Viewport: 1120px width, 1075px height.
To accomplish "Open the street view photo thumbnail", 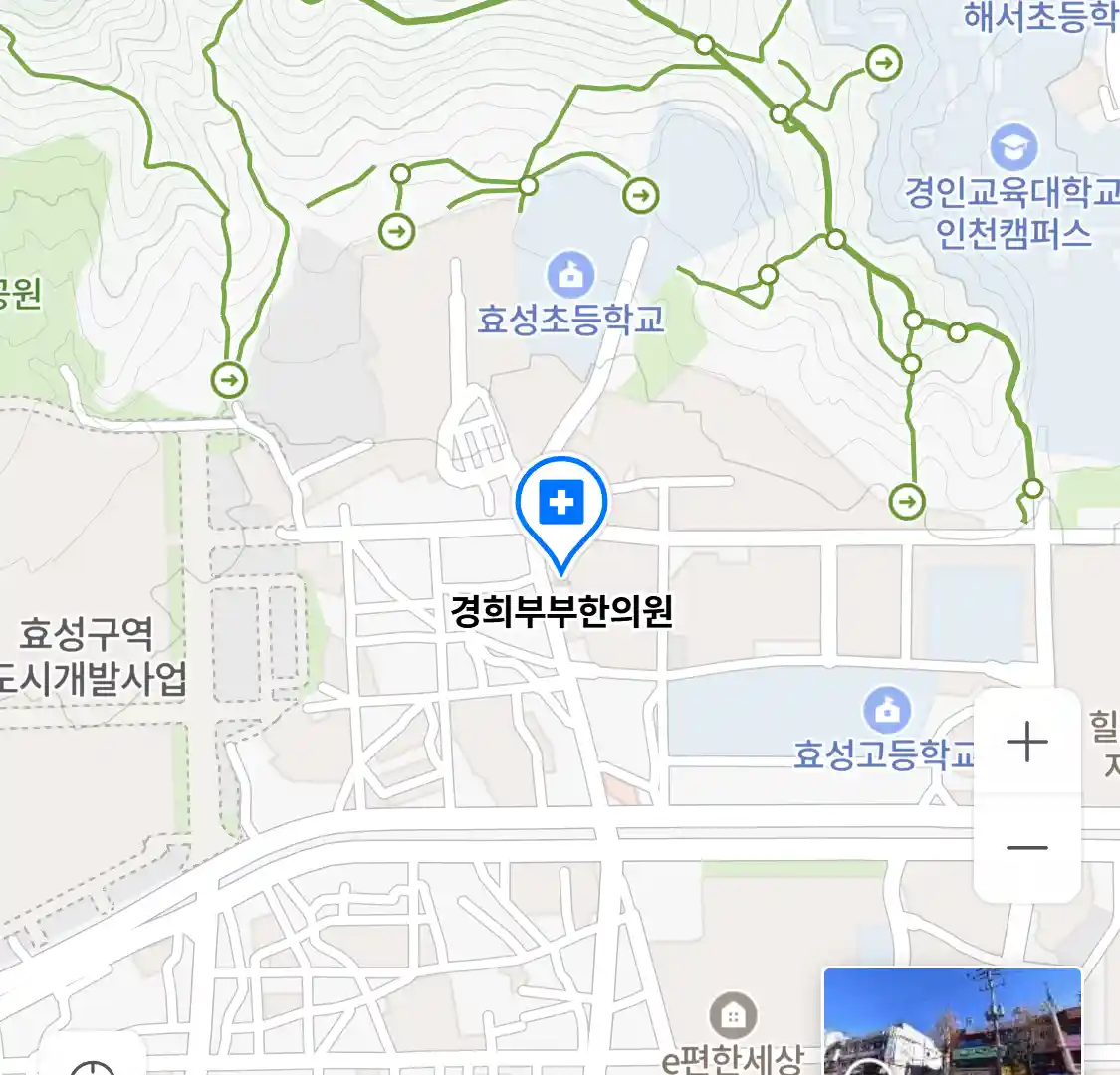I will (x=952, y=1021).
